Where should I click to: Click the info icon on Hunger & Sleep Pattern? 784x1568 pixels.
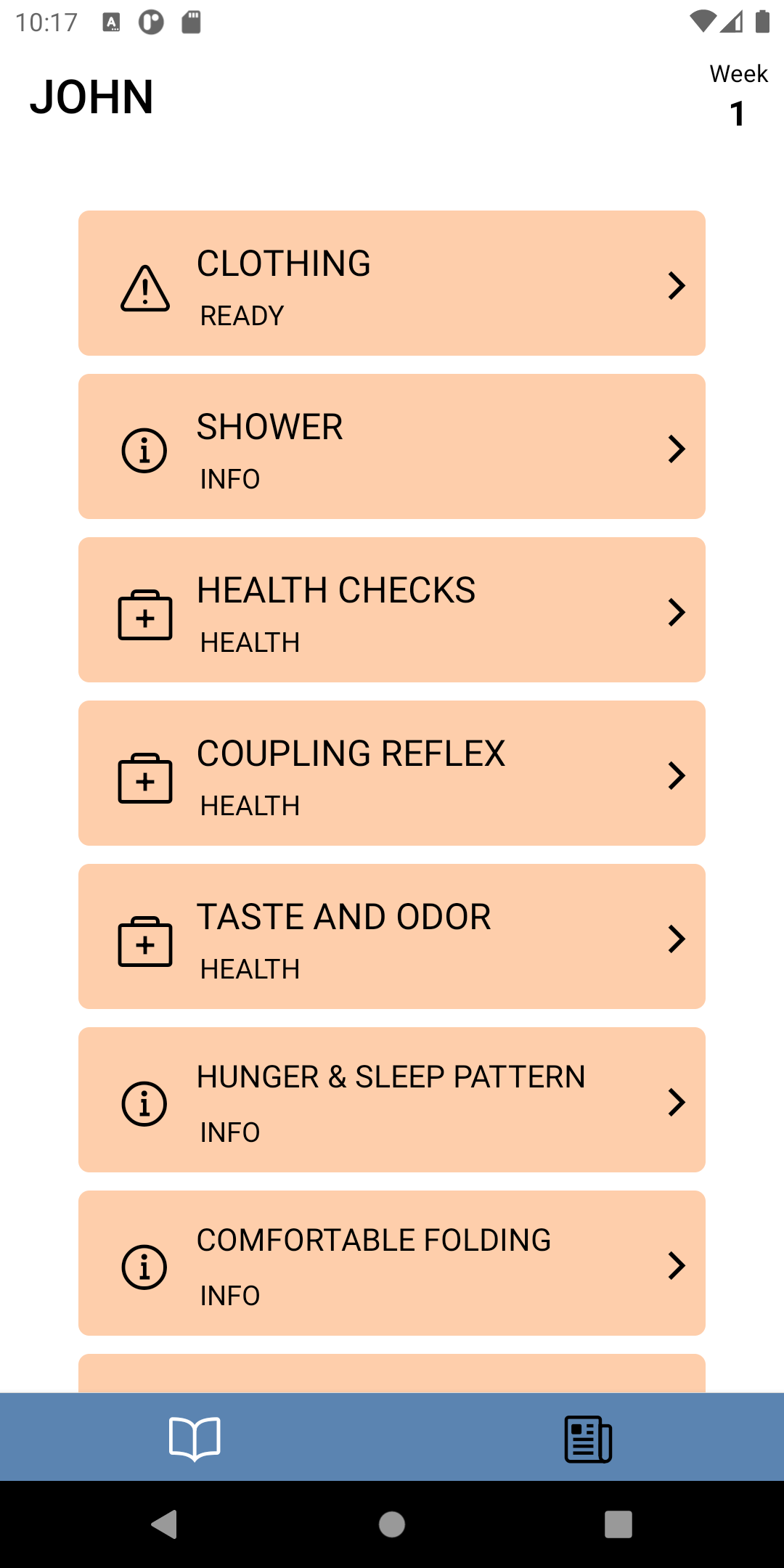click(x=144, y=1104)
